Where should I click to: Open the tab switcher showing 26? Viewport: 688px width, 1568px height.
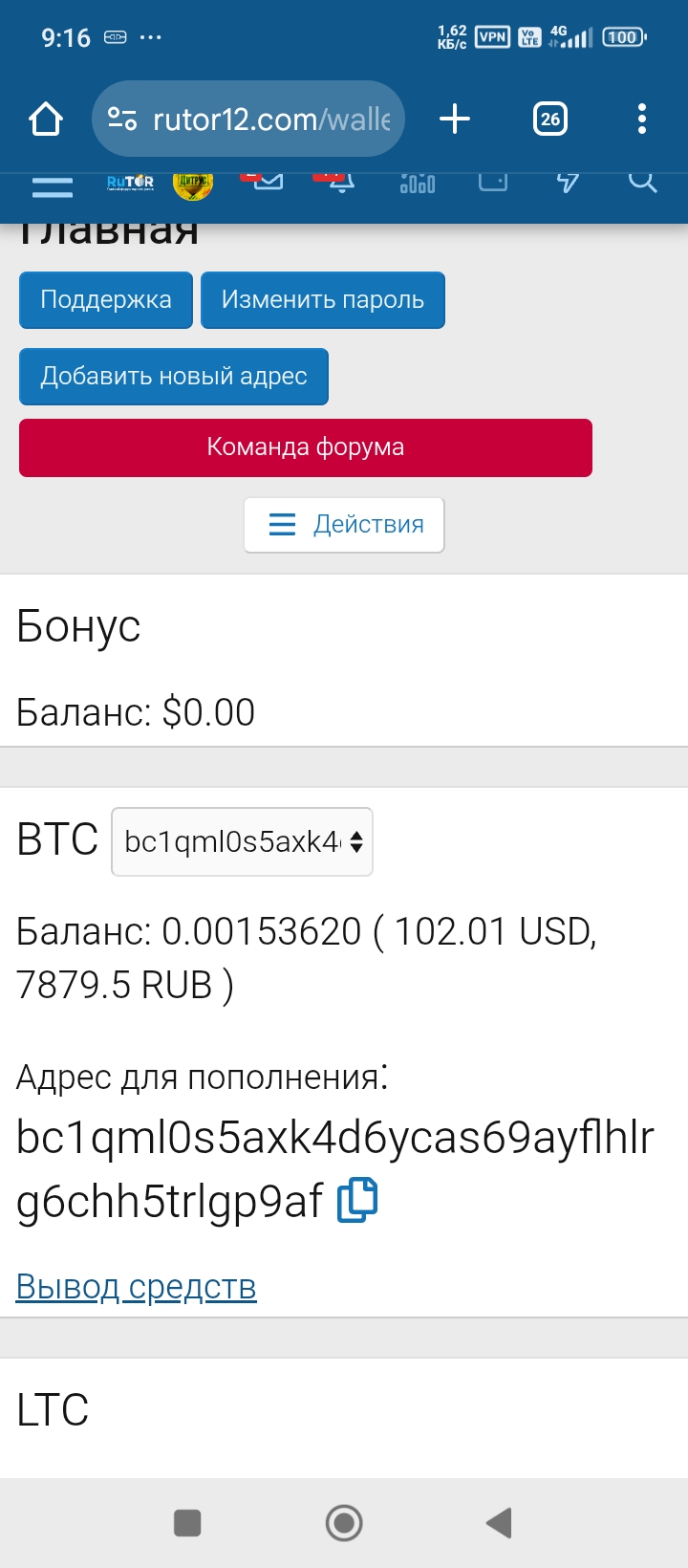point(549,118)
